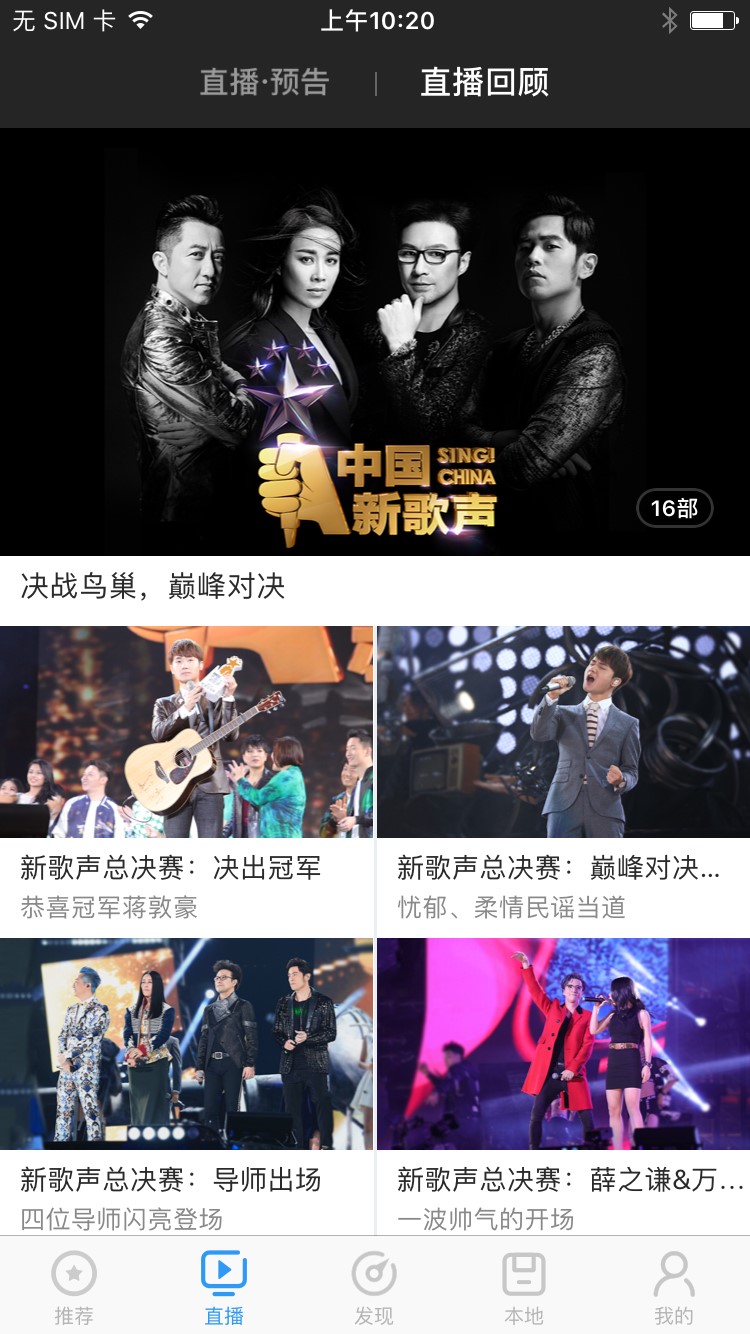Viewport: 750px width, 1334px height.
Task: Switch to the 直播·预告 tab
Action: point(264,82)
